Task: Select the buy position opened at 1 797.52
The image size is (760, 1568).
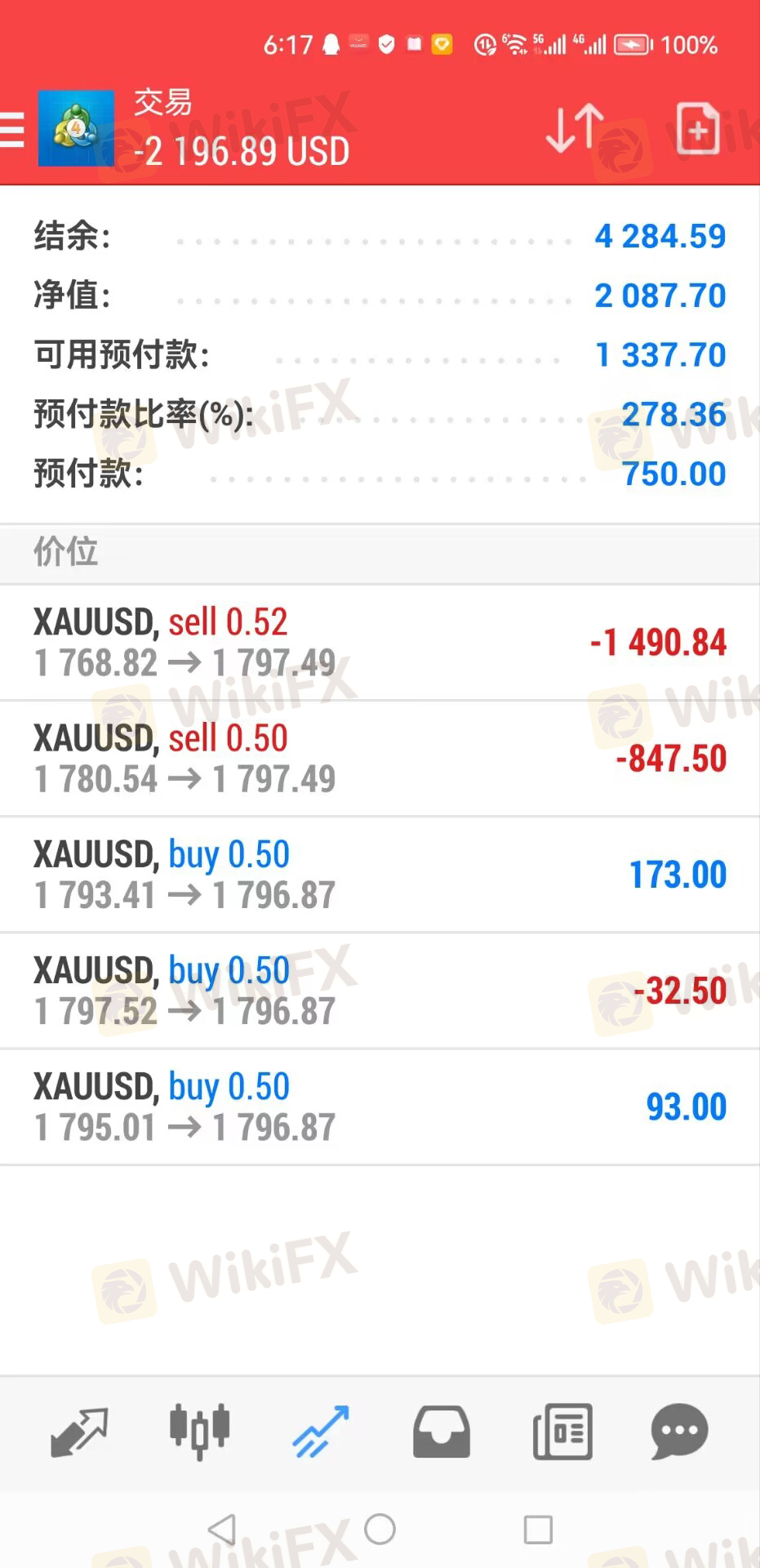Action: 380,991
